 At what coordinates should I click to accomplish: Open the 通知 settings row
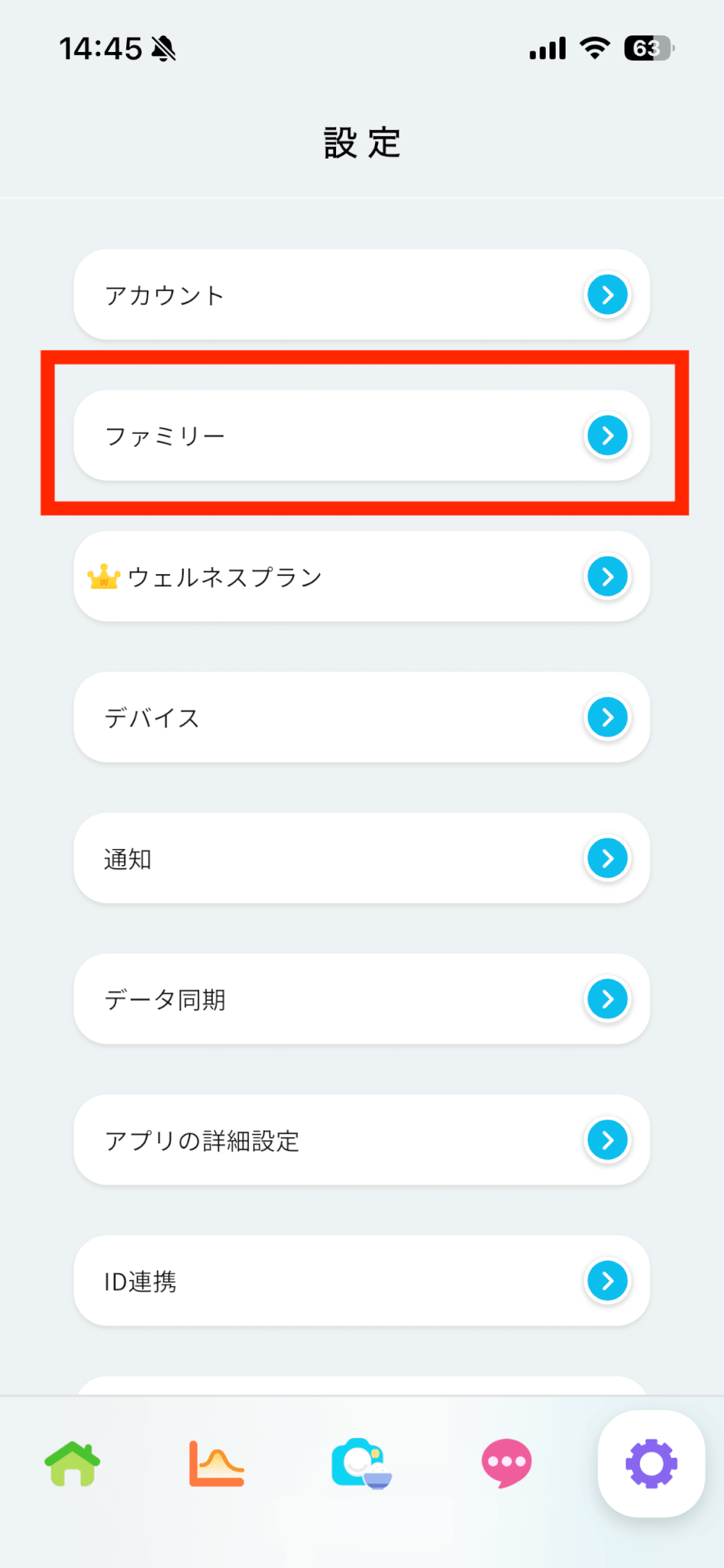361,858
